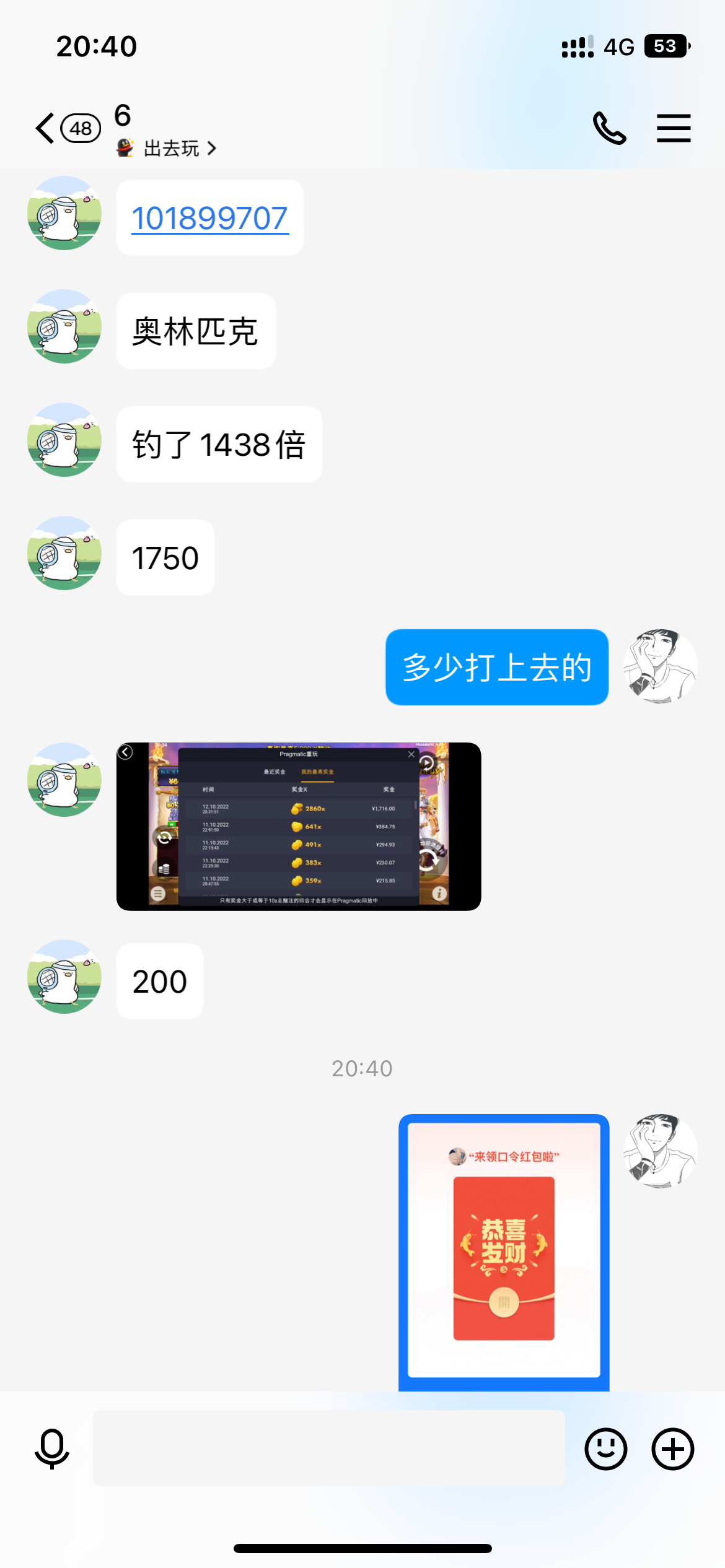Tap the linked number 101899707
This screenshot has height=1568, width=725.
pos(210,219)
